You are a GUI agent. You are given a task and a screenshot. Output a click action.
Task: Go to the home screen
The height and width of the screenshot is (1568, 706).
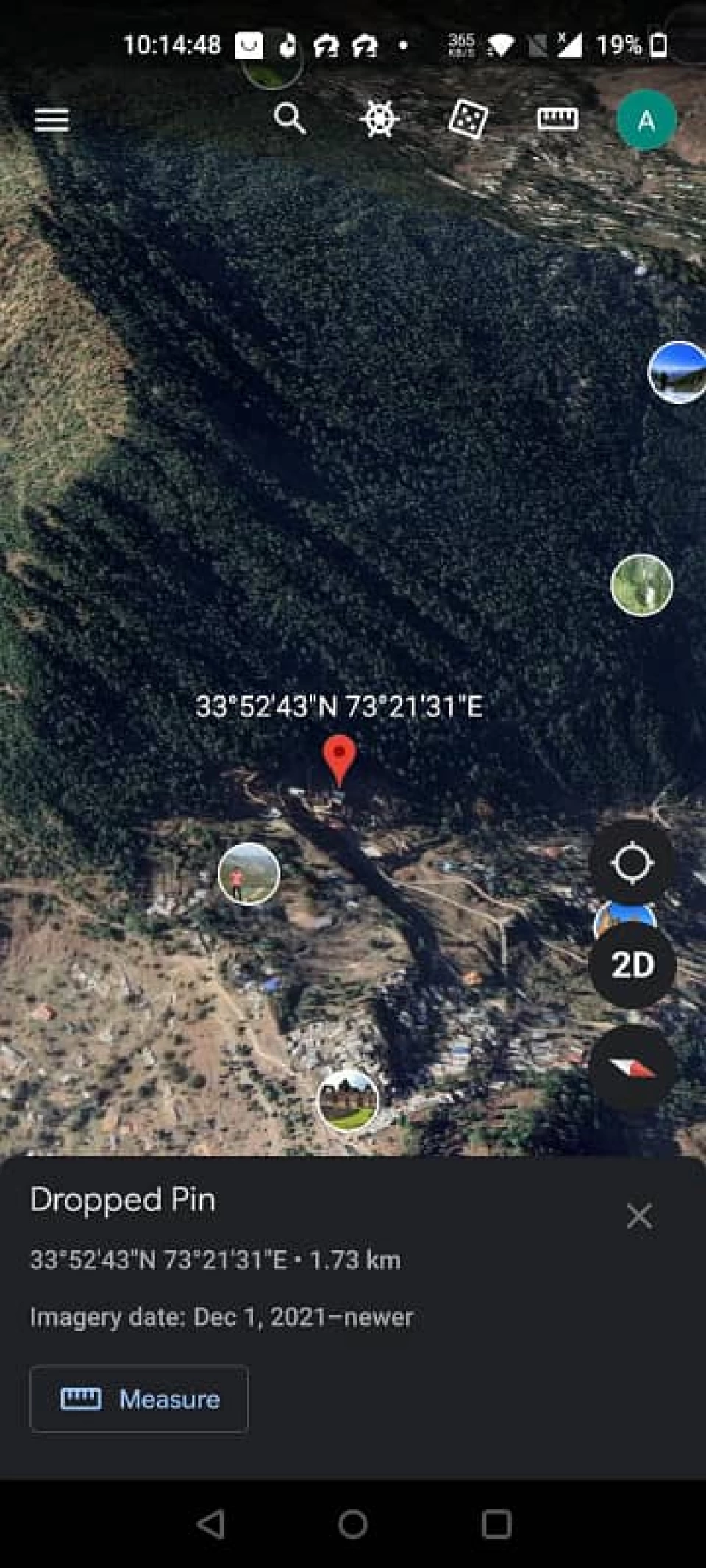(353, 1523)
